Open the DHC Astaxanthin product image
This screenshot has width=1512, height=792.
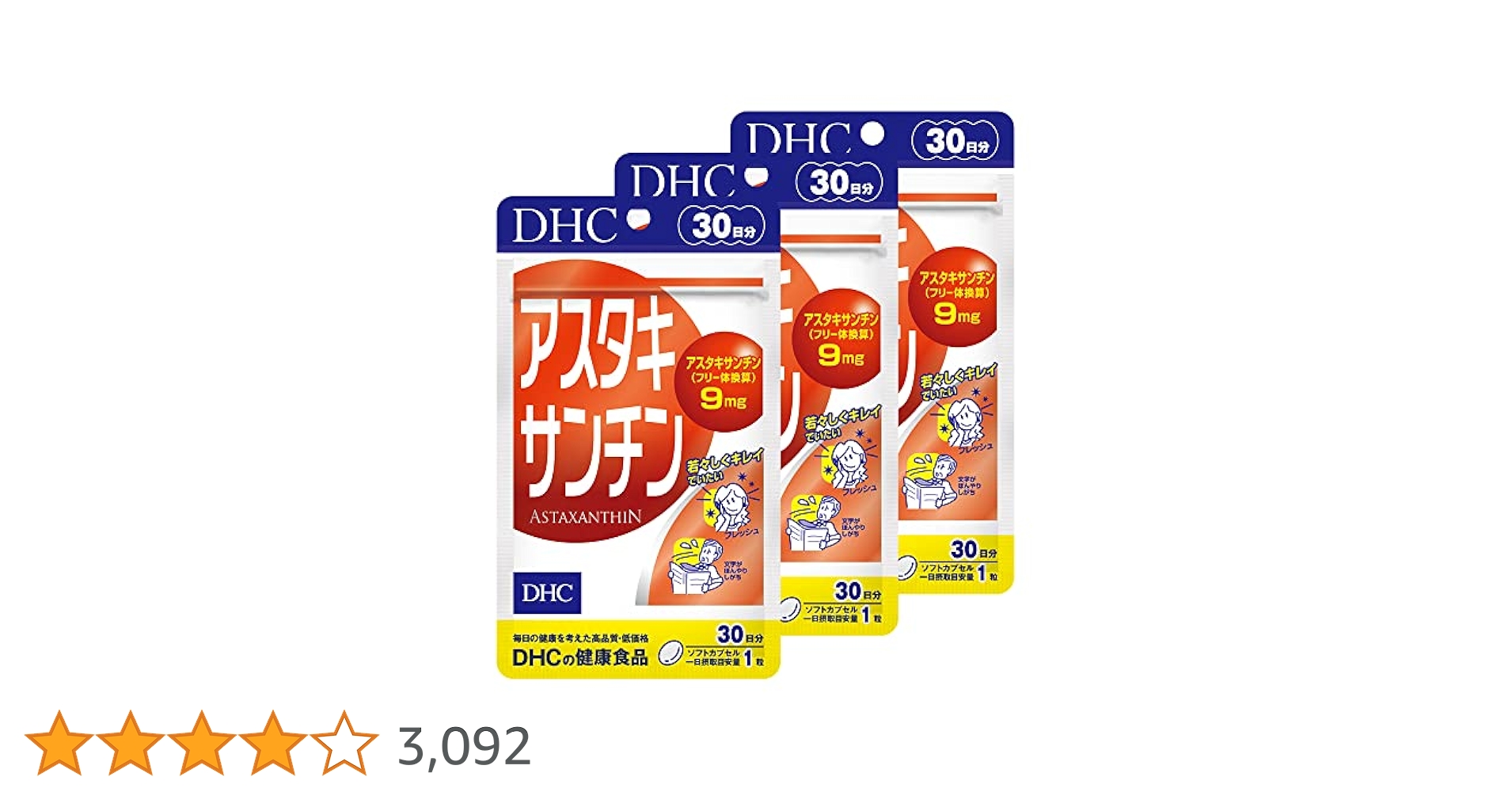[x=754, y=394]
